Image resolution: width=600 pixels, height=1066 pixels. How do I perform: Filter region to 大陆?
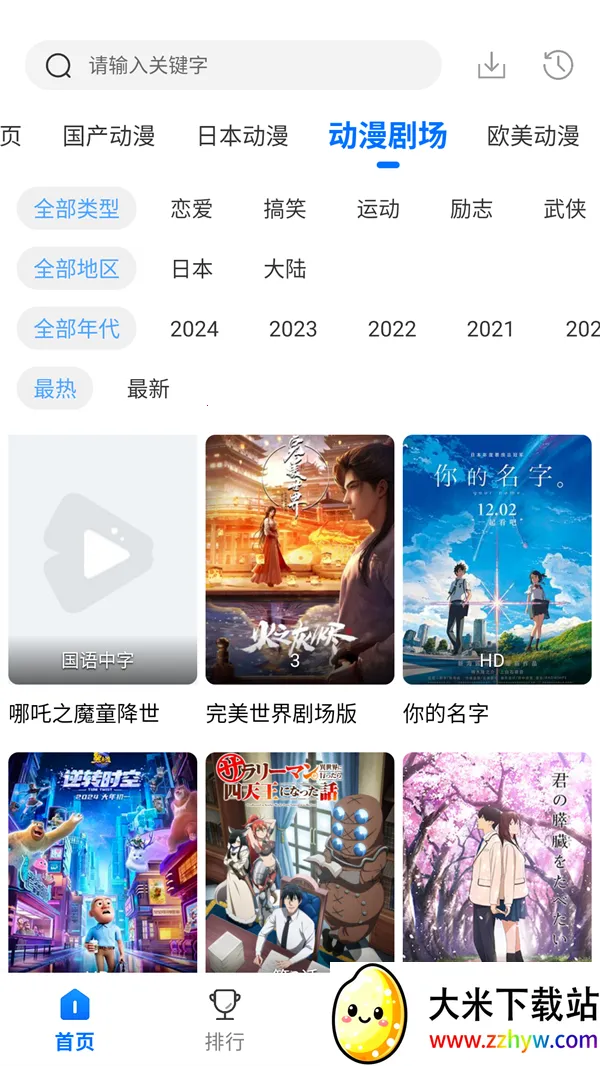click(x=285, y=269)
